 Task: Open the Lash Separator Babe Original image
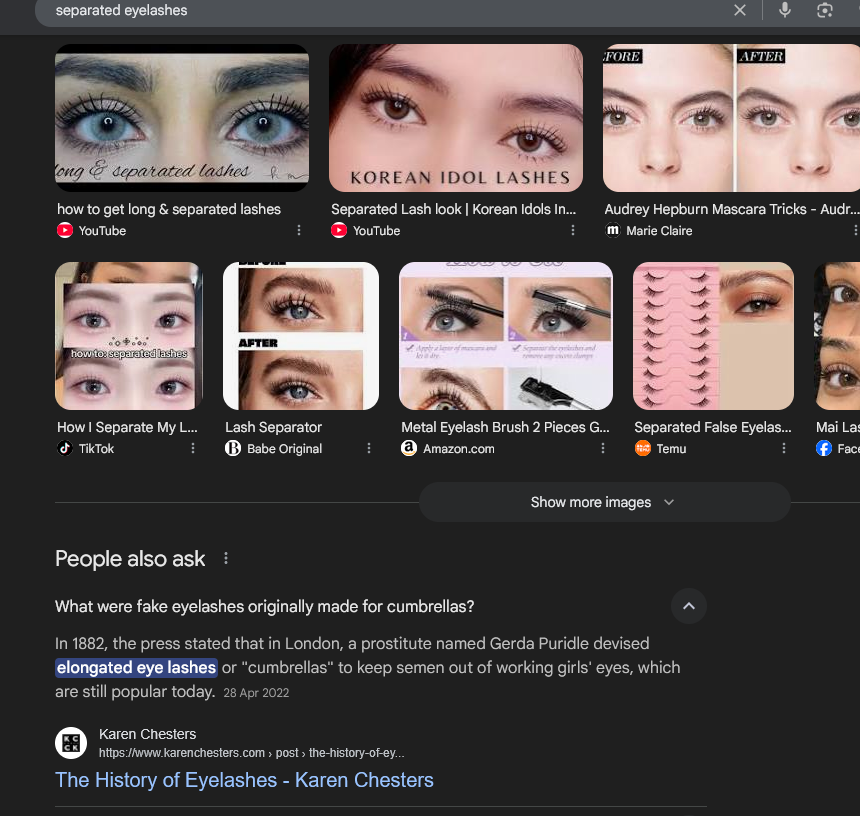(x=301, y=336)
